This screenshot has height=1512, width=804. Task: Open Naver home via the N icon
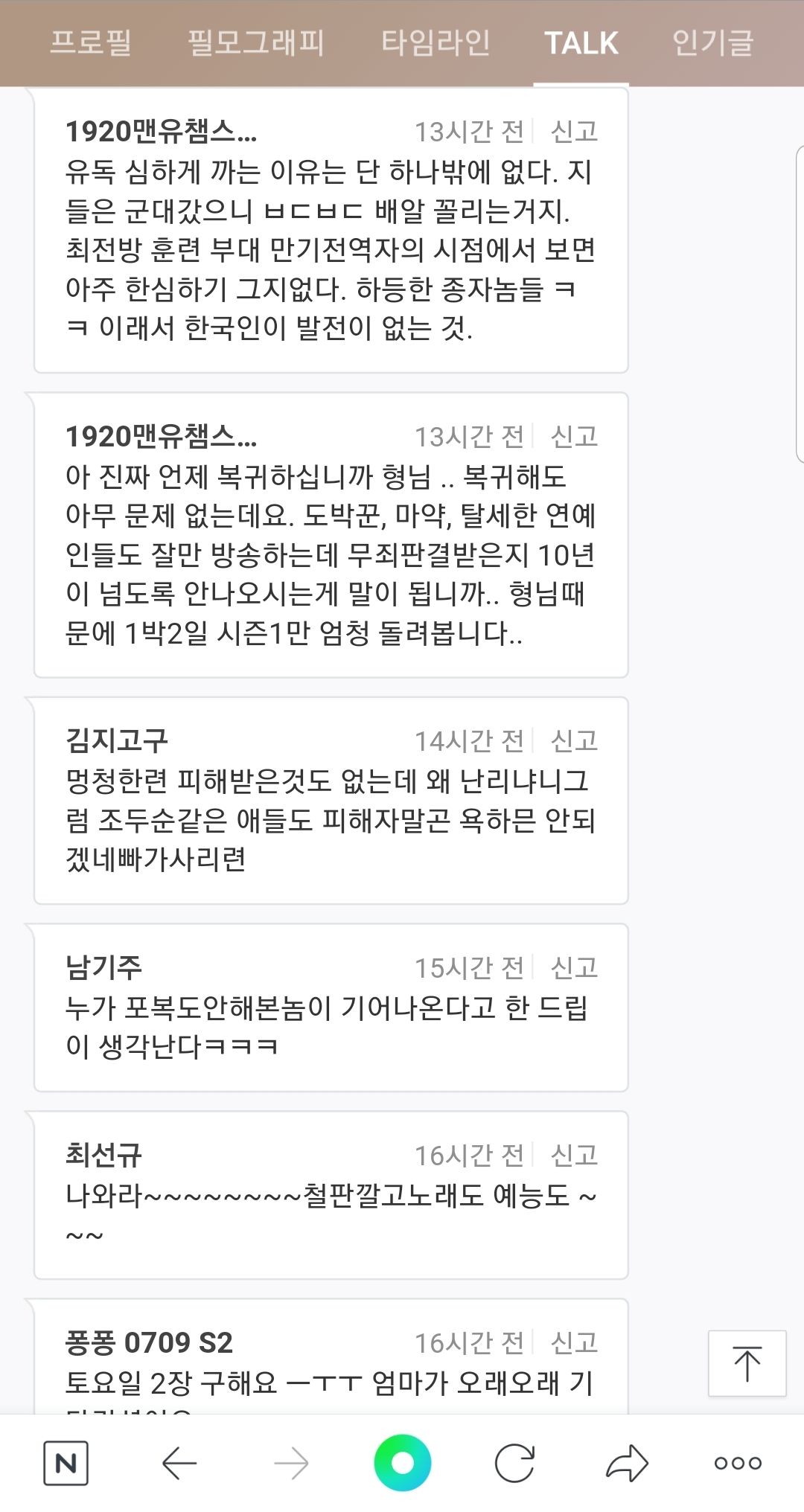click(x=66, y=1463)
